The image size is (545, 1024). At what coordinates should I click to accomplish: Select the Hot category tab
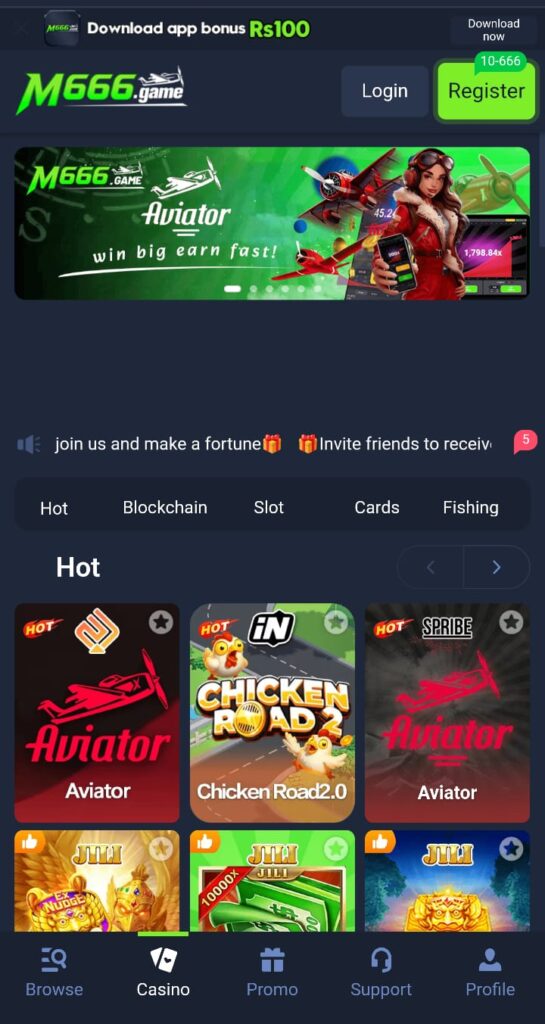pyautogui.click(x=54, y=508)
